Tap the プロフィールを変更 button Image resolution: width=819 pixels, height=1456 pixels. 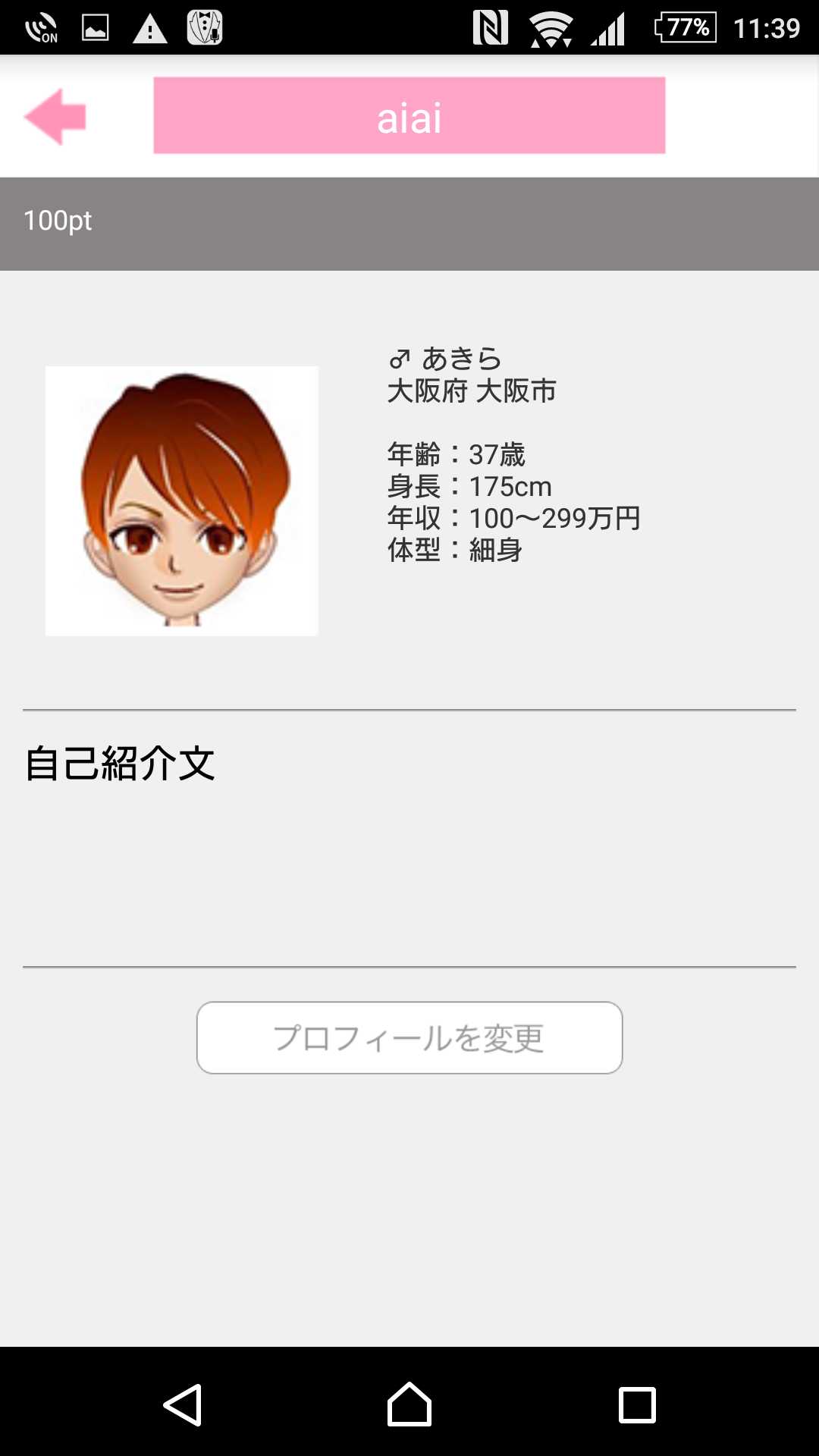[x=409, y=1037]
